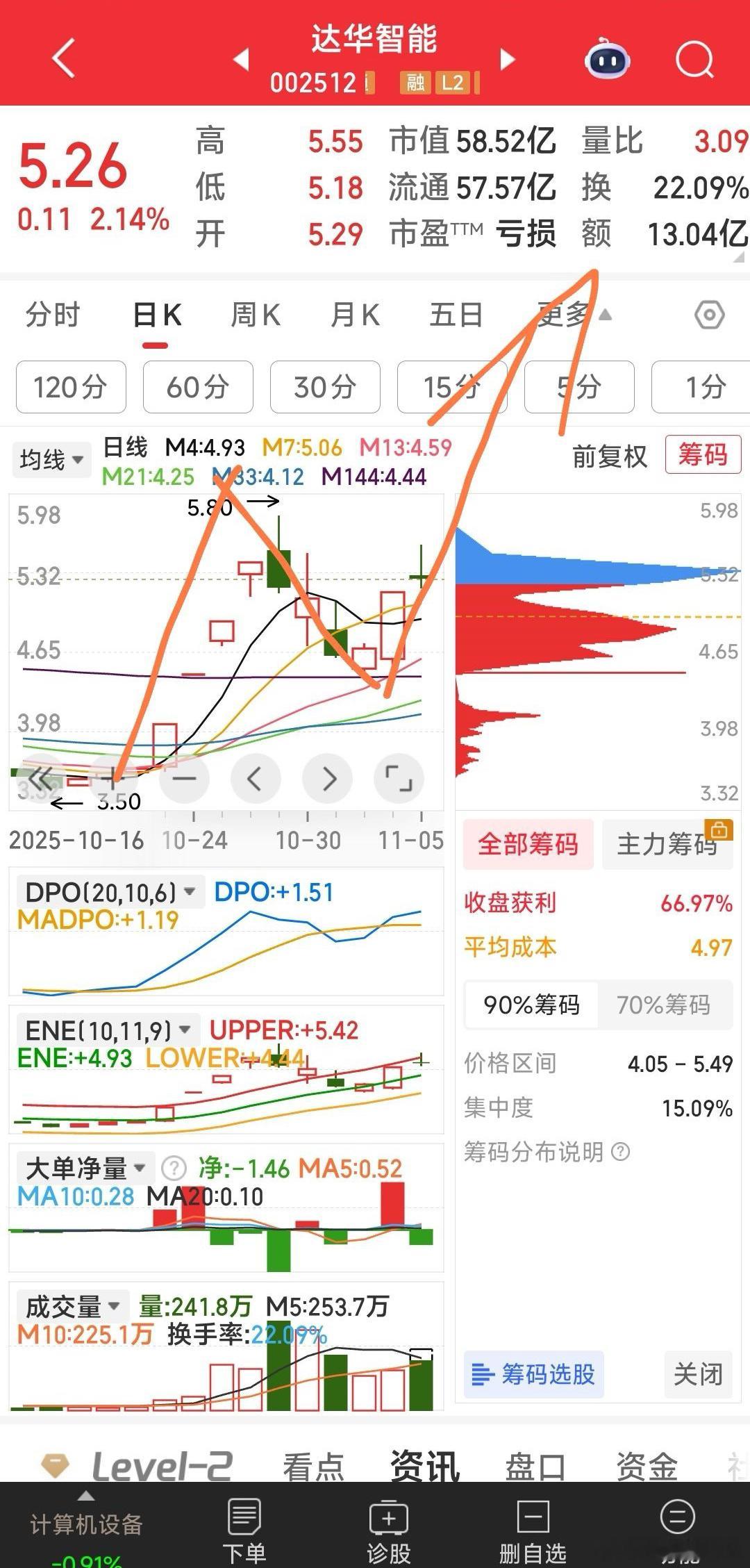
Task: Select the 70%筹码 option
Action: tap(665, 1005)
